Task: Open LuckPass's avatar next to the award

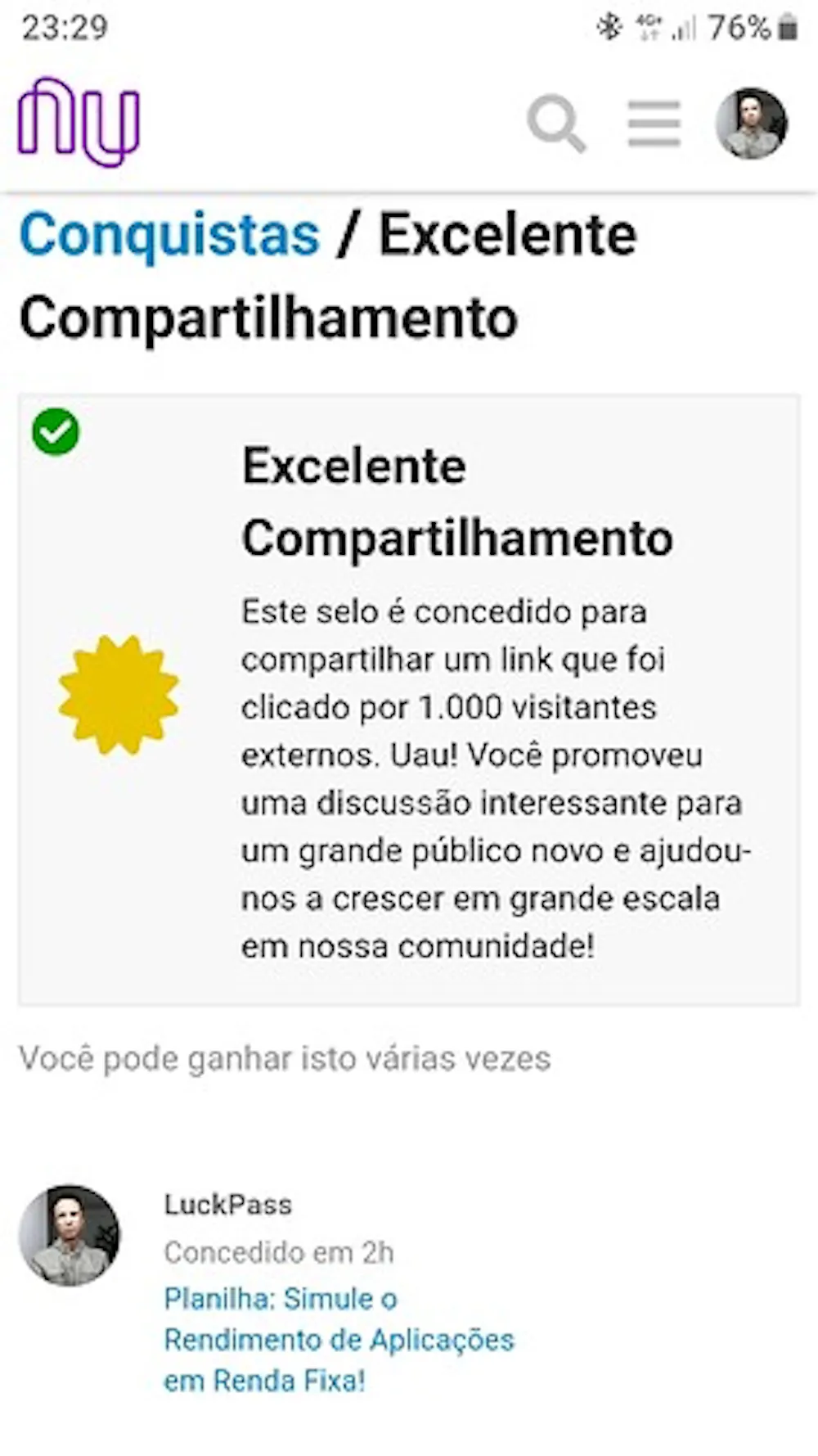Action: pyautogui.click(x=70, y=1235)
